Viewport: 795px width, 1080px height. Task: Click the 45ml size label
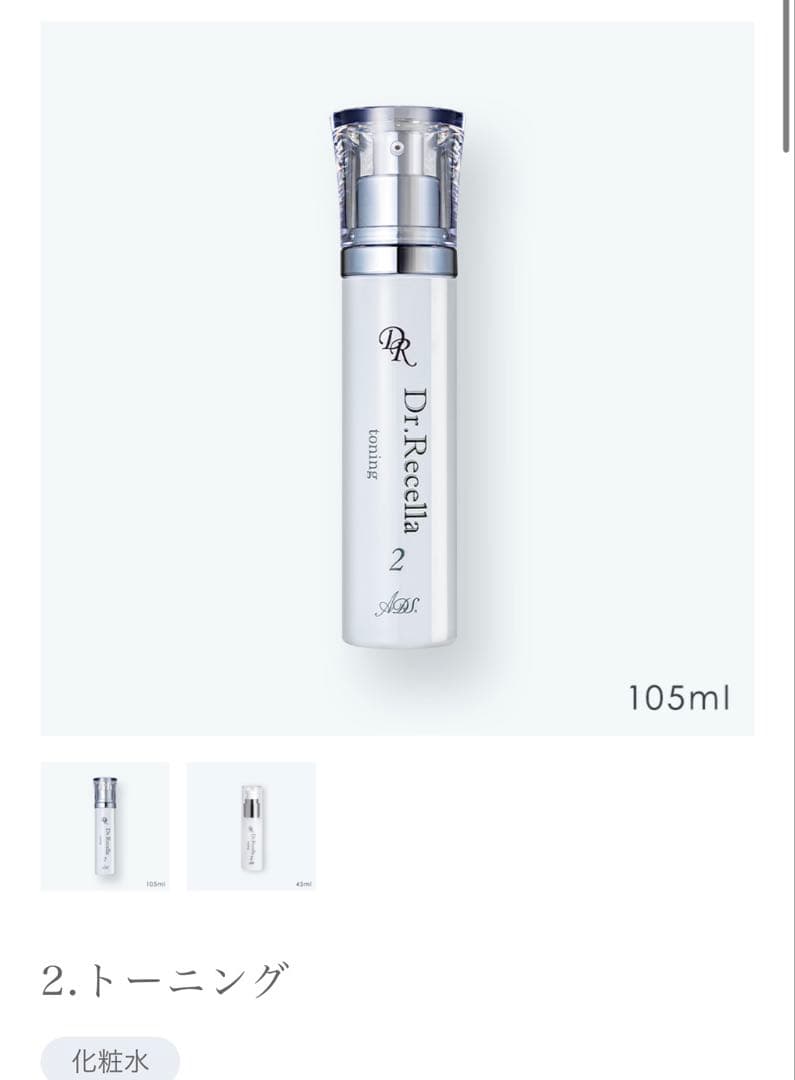tap(302, 883)
